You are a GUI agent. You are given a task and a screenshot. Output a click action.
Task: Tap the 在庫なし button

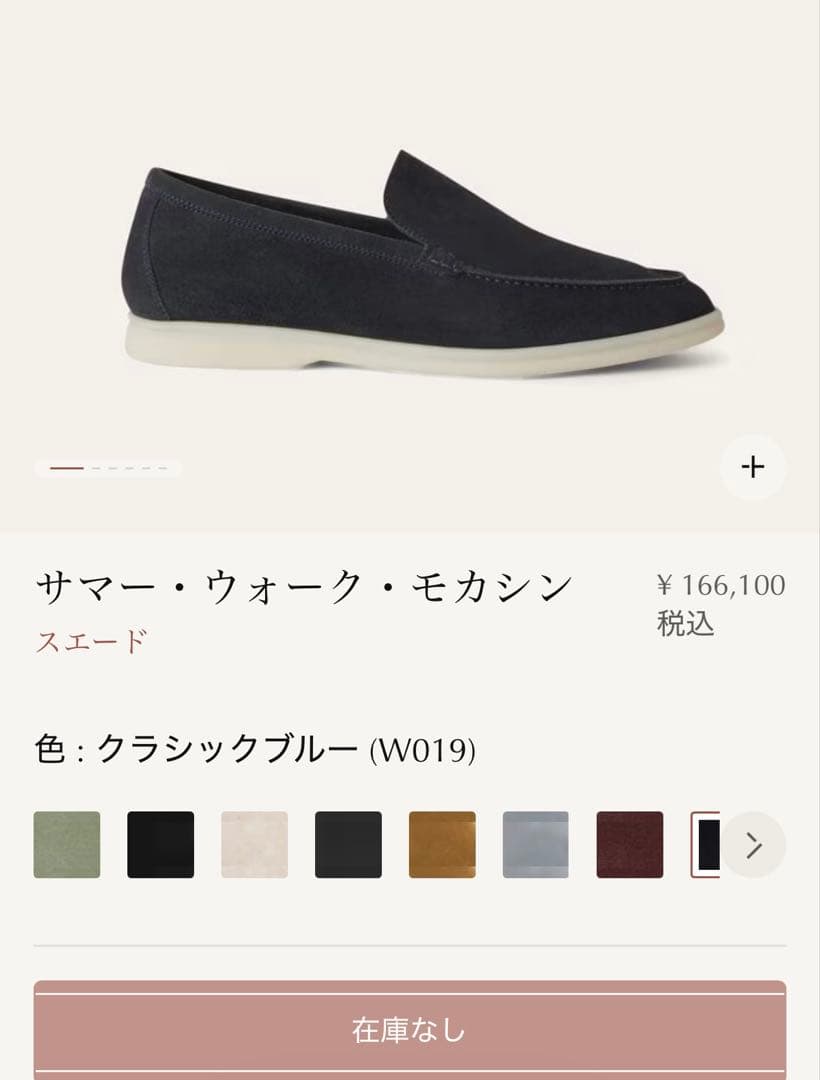pos(409,1030)
